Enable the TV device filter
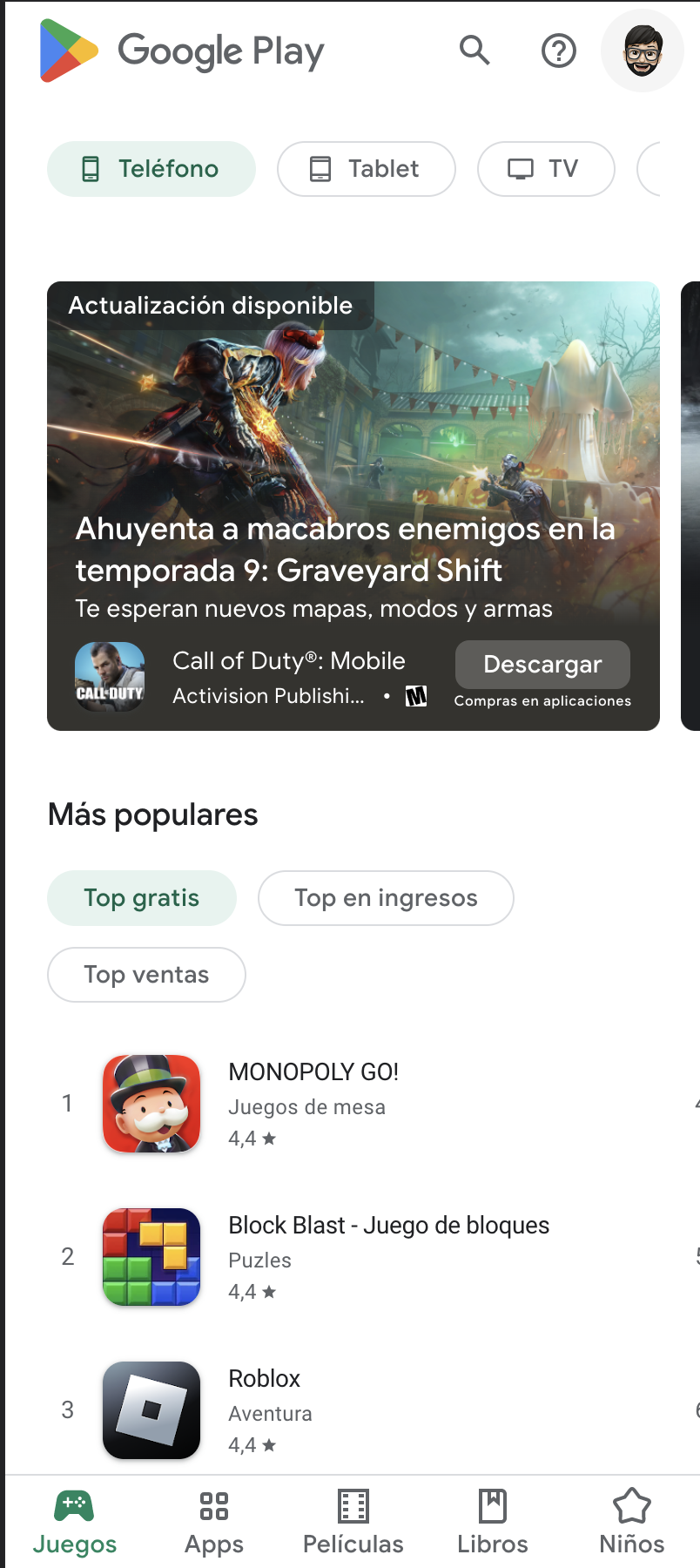This screenshot has width=700, height=1568. pyautogui.click(x=546, y=169)
